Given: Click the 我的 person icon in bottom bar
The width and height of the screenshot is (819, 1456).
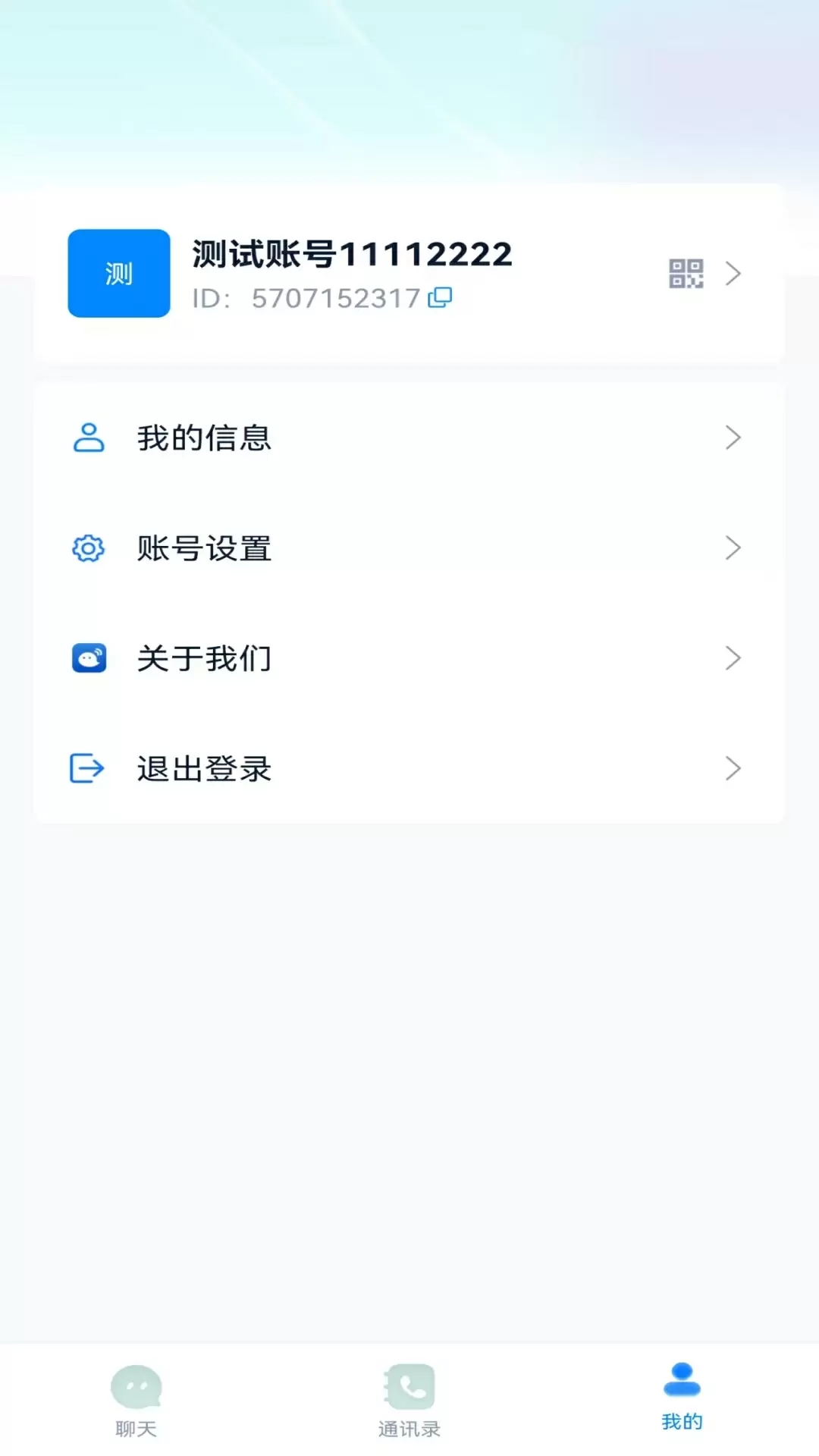Looking at the screenshot, I should [682, 1385].
